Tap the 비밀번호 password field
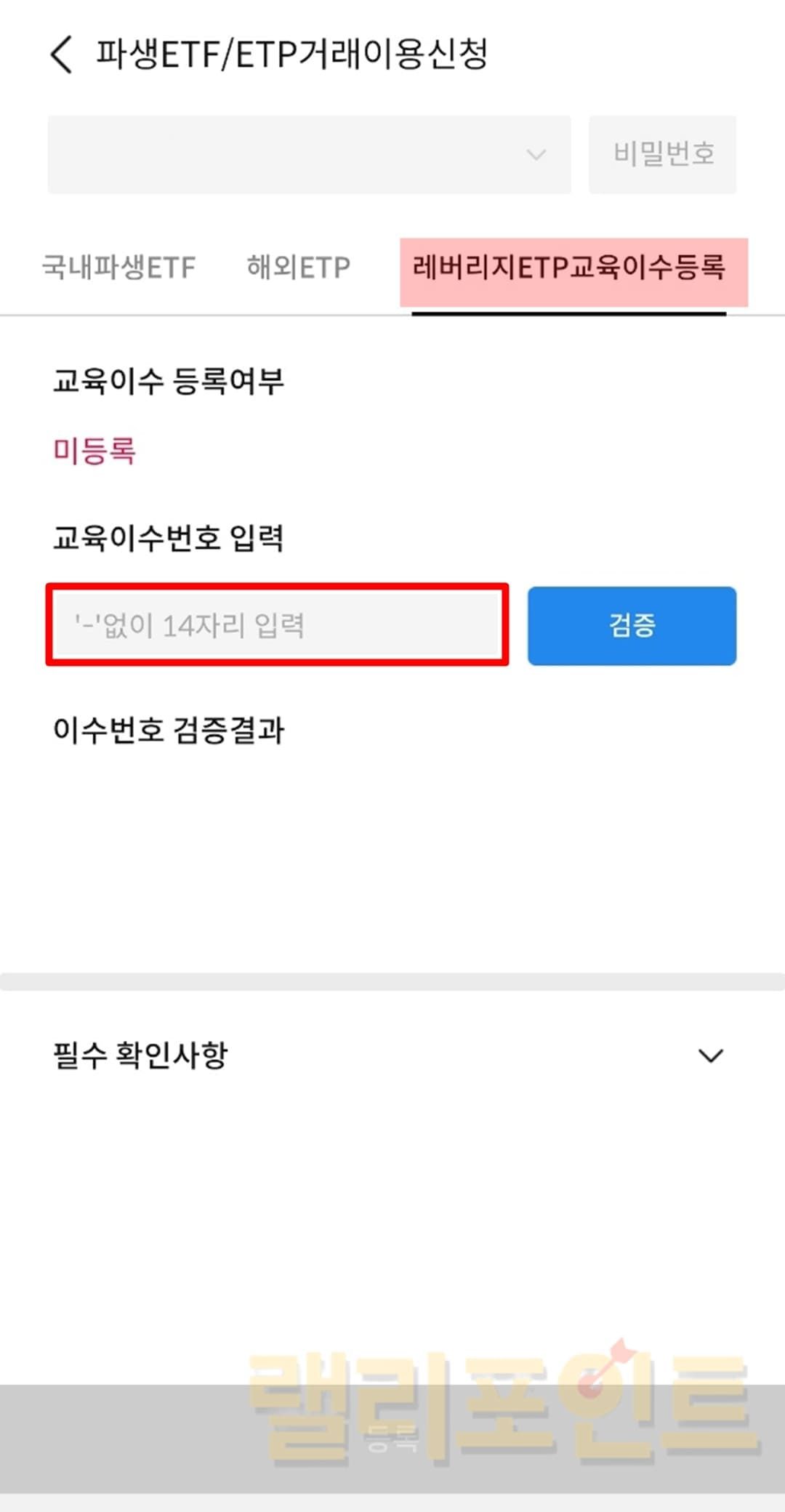 (662, 154)
